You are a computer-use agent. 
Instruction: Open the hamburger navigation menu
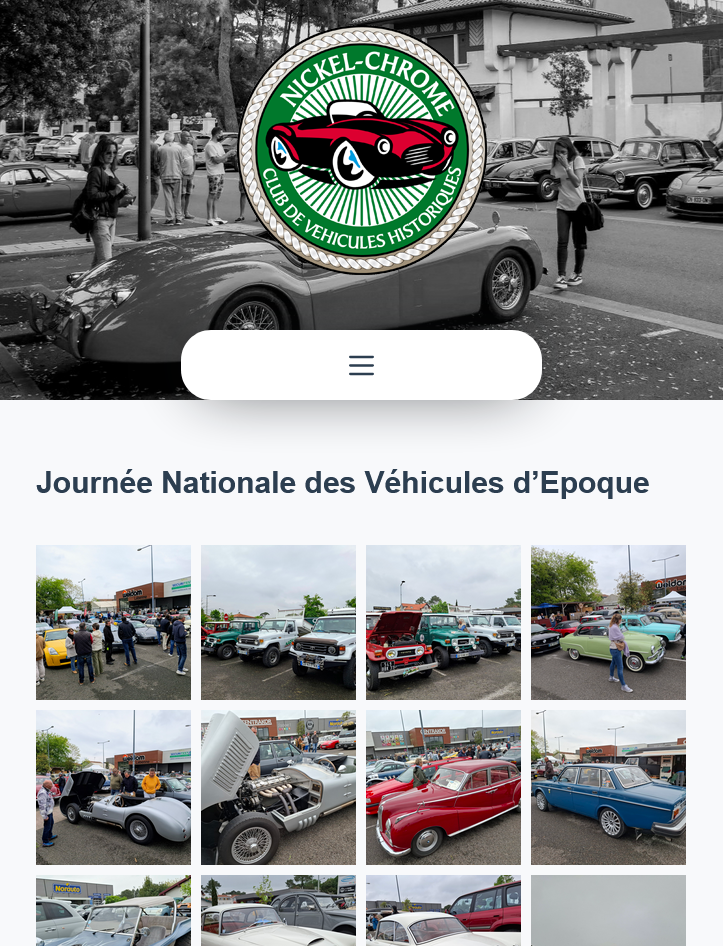(x=361, y=365)
